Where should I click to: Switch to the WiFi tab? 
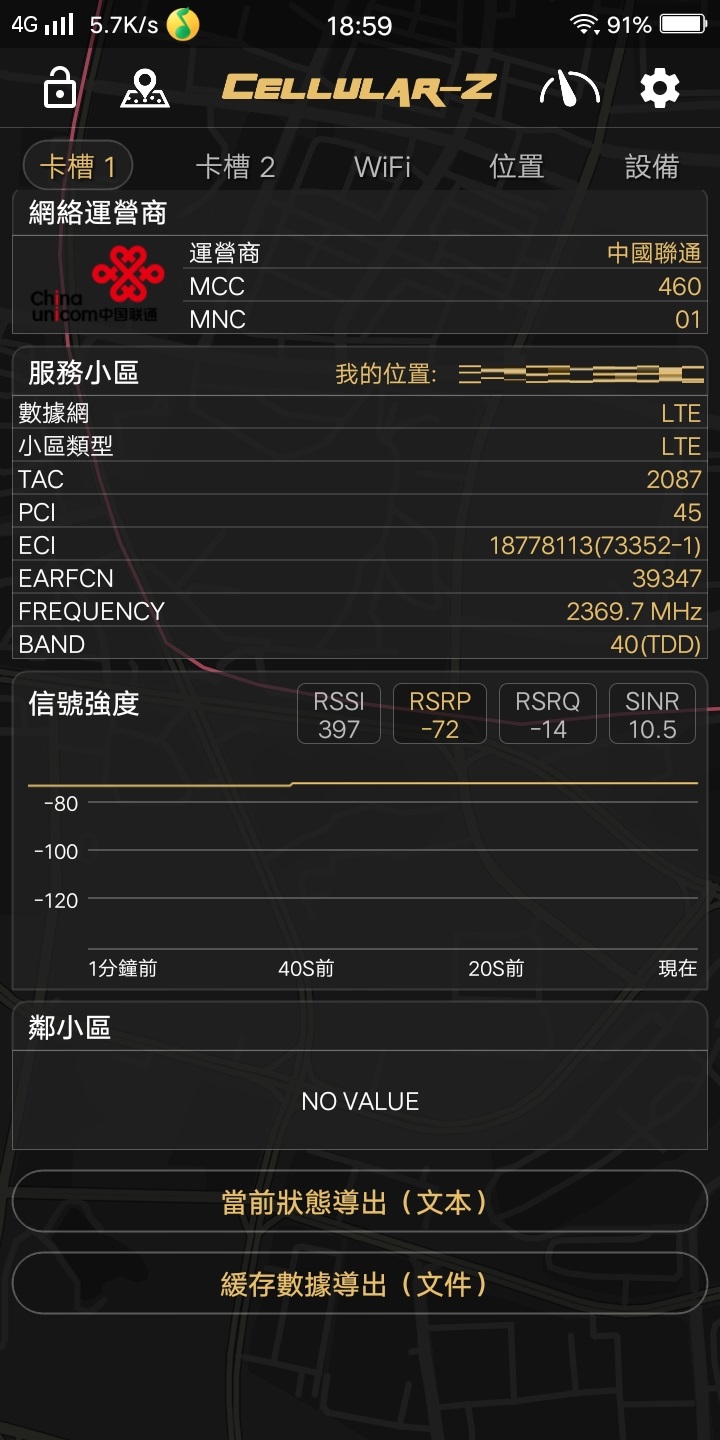tap(382, 167)
